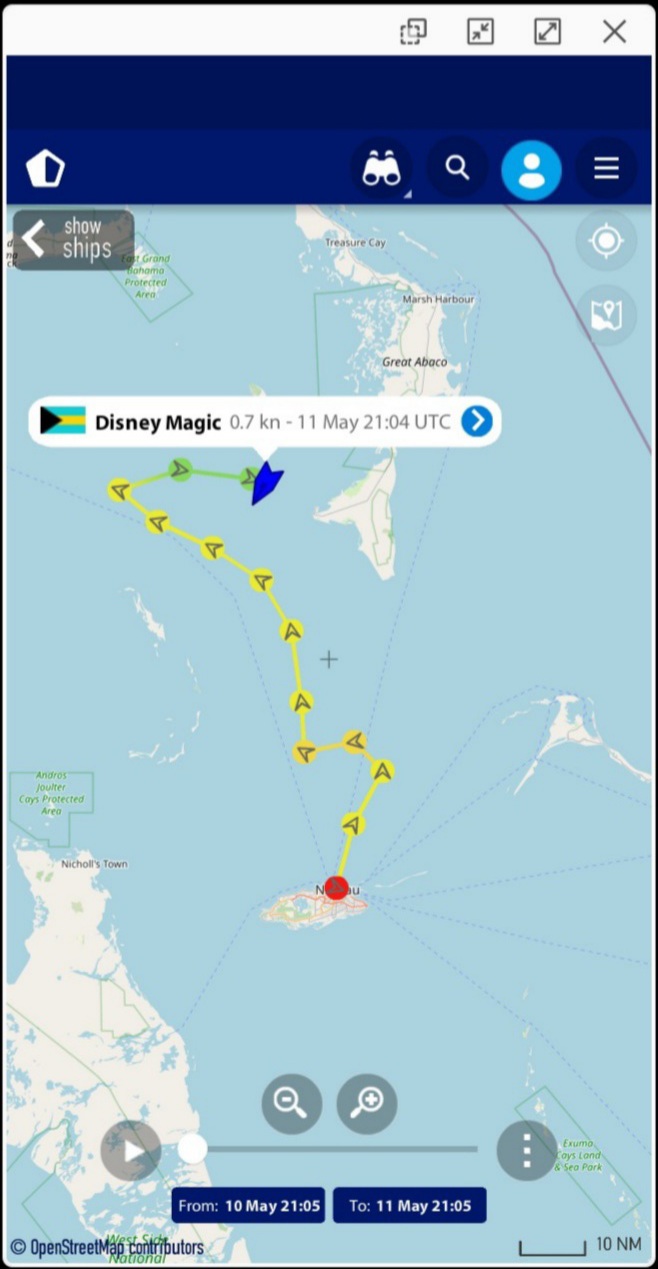This screenshot has width=658, height=1269.
Task: Tap the red track start point at Nassau
Action: tap(337, 887)
